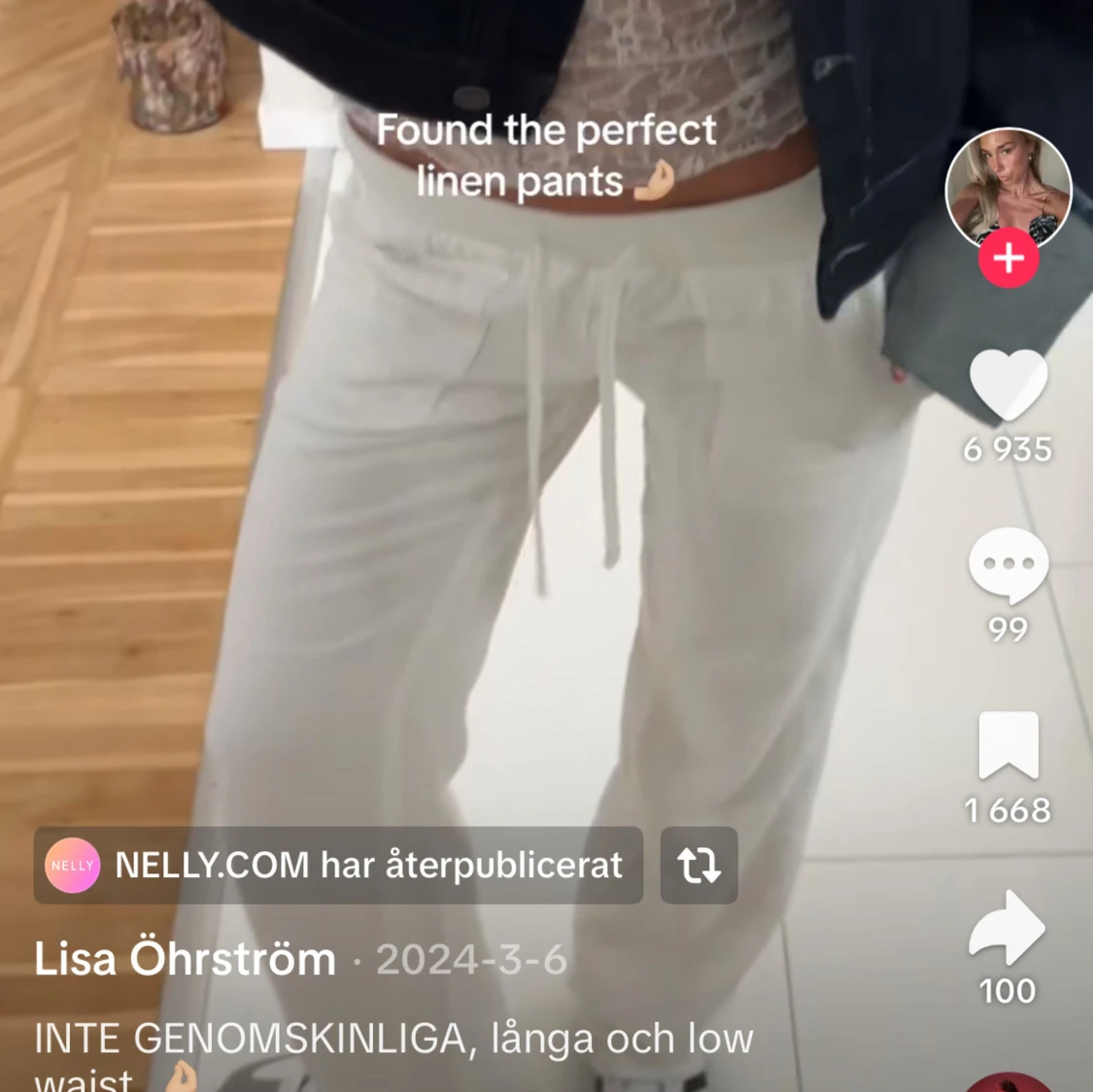Open the creator's profile picture

(x=1008, y=187)
